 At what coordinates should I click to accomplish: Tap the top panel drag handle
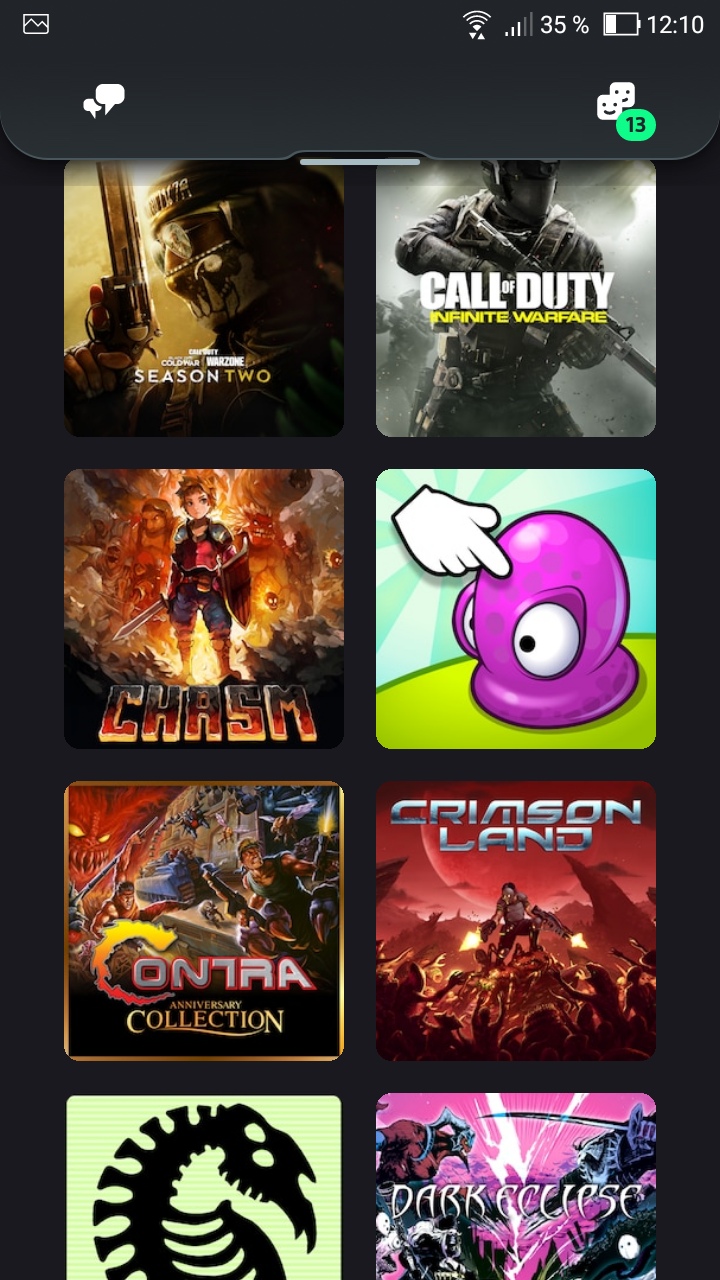click(x=360, y=161)
